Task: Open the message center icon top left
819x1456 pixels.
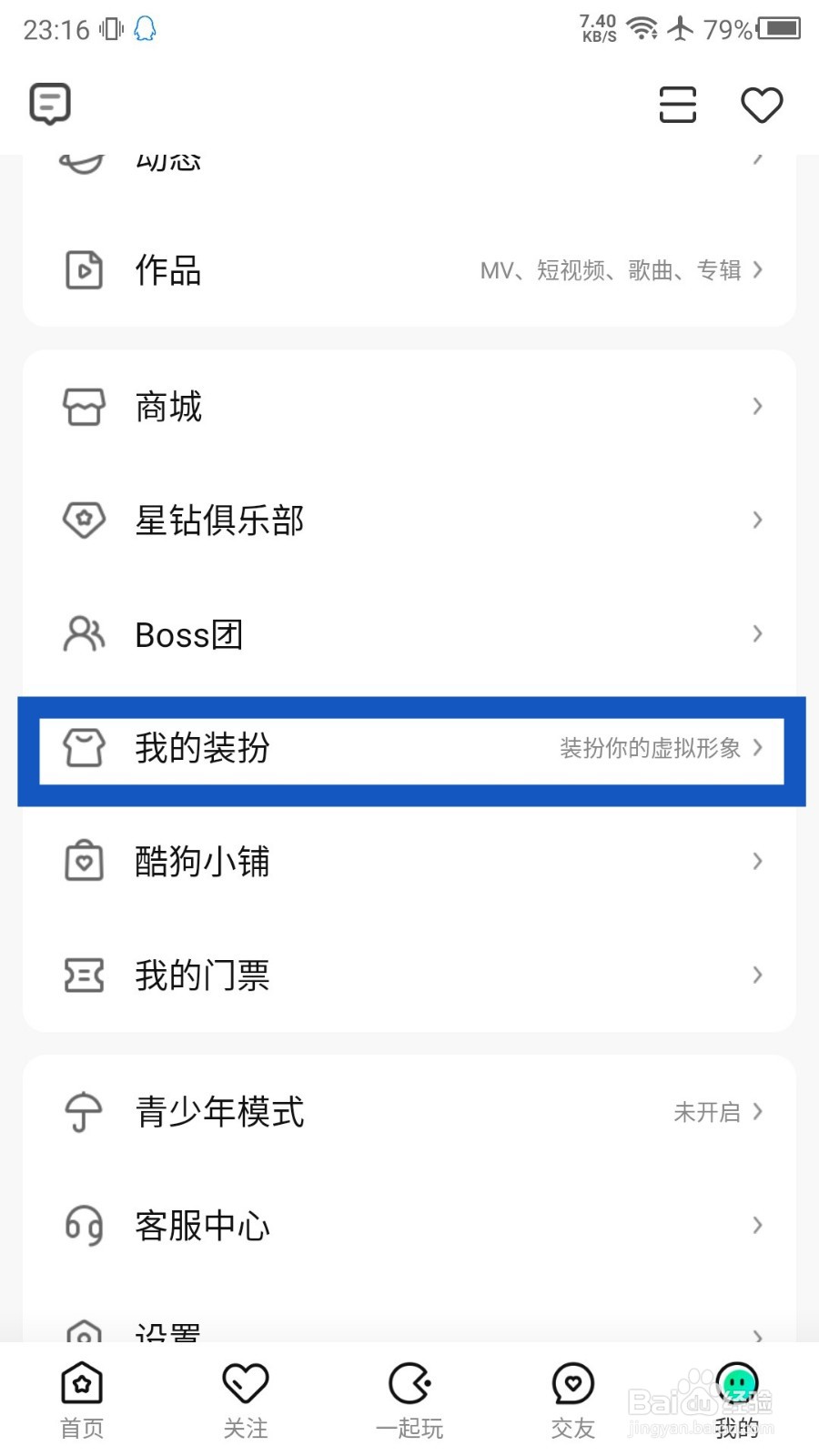Action: tap(50, 104)
